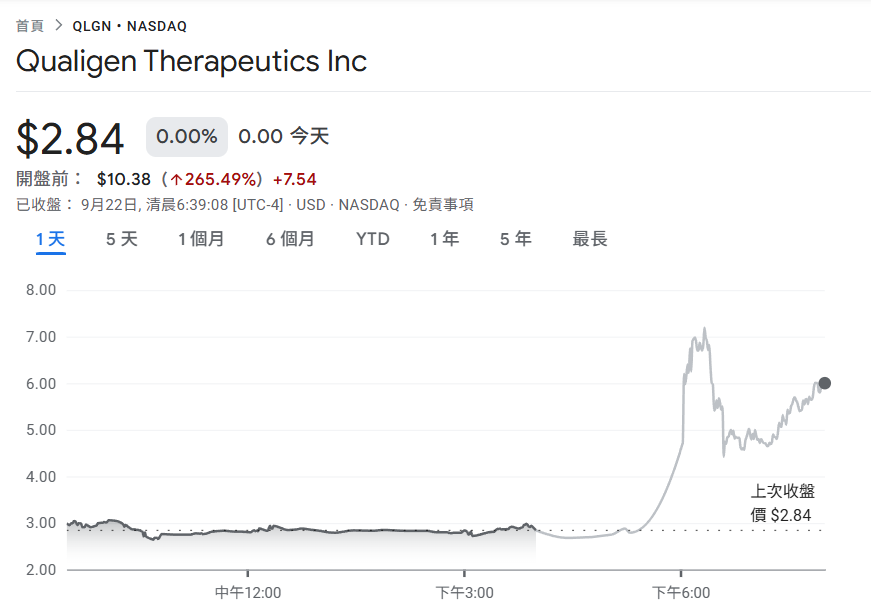The height and width of the screenshot is (613, 871).
Task: Go to 首頁 breadcrumb link
Action: tap(30, 26)
